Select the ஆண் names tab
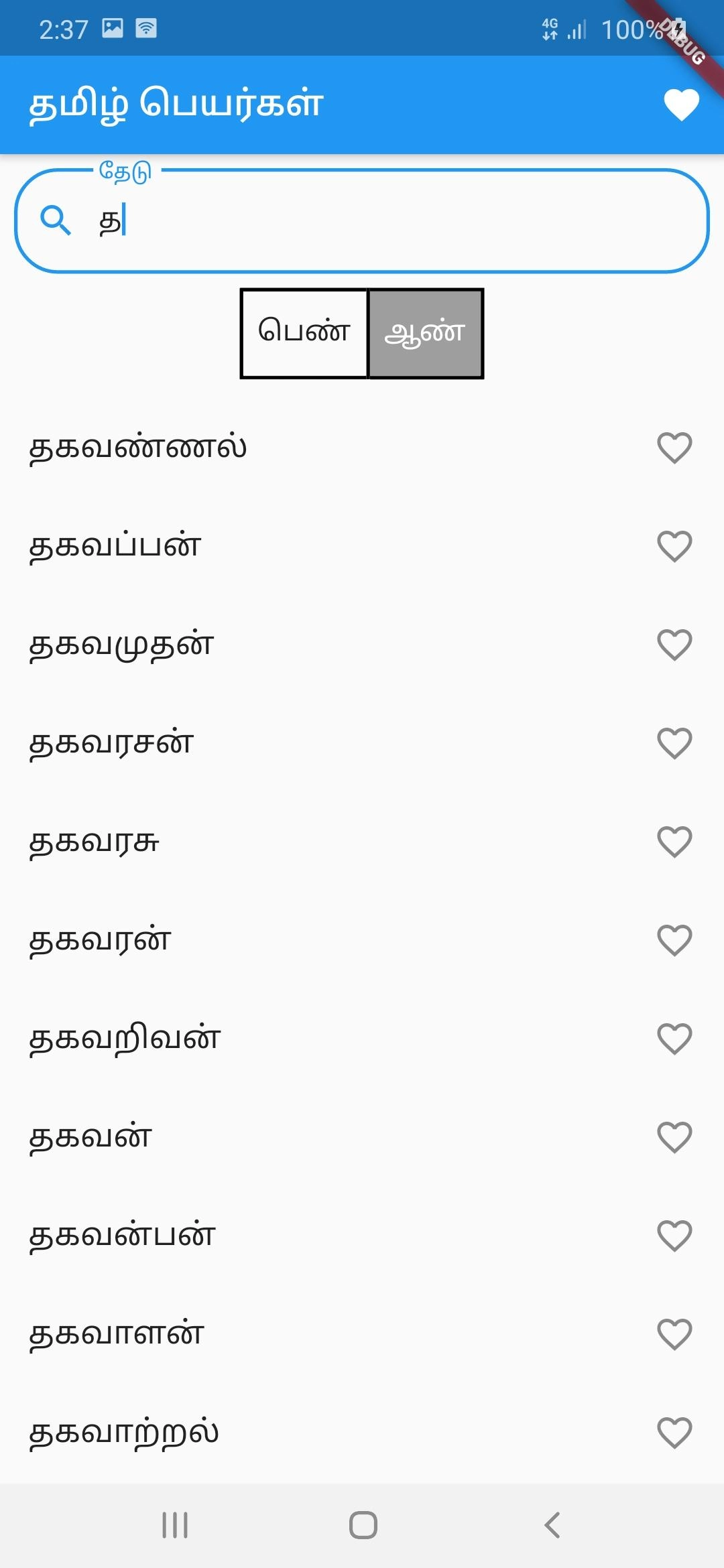The height and width of the screenshot is (1568, 724). point(426,333)
